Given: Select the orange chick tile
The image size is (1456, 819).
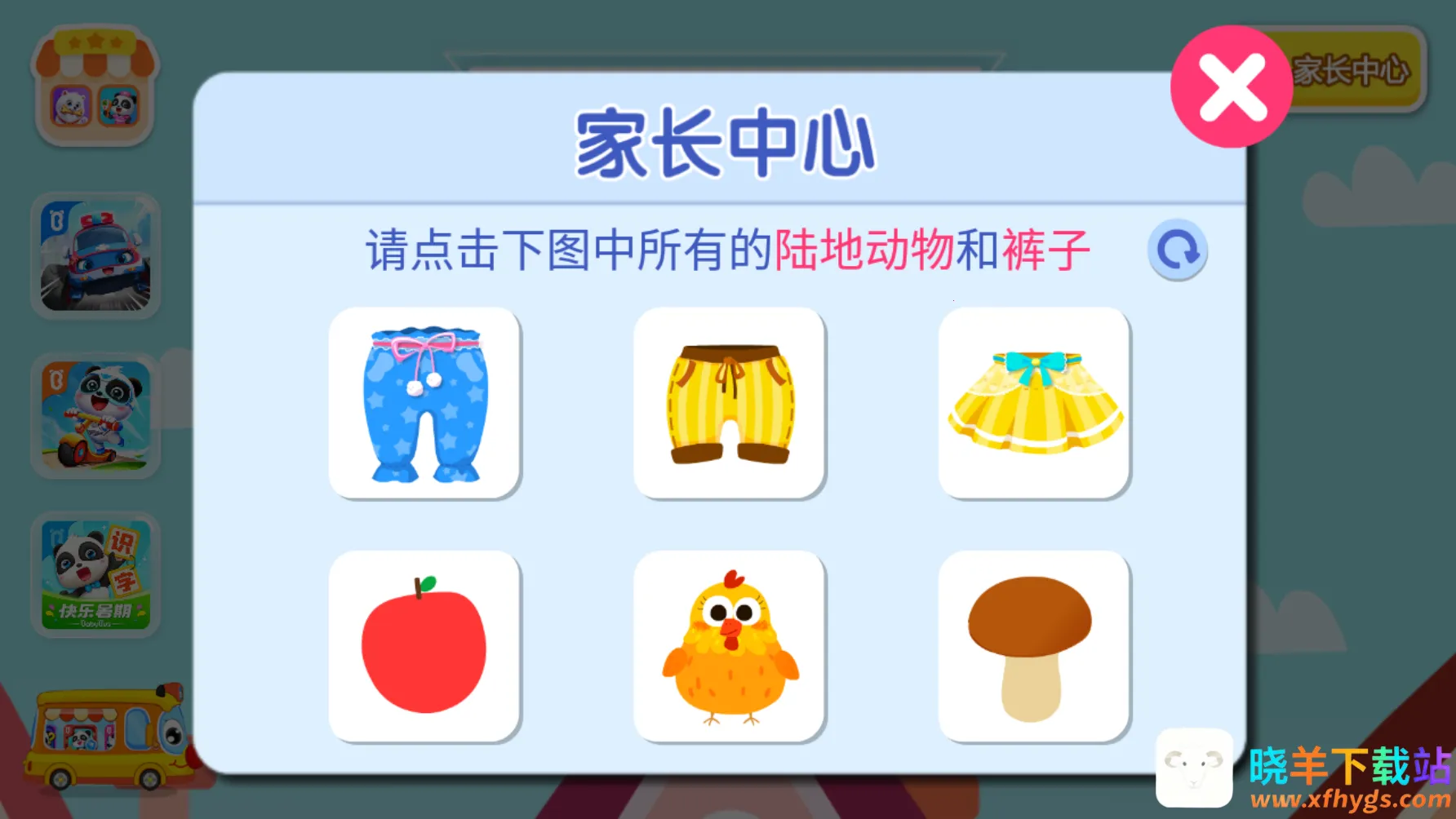Looking at the screenshot, I should [729, 646].
